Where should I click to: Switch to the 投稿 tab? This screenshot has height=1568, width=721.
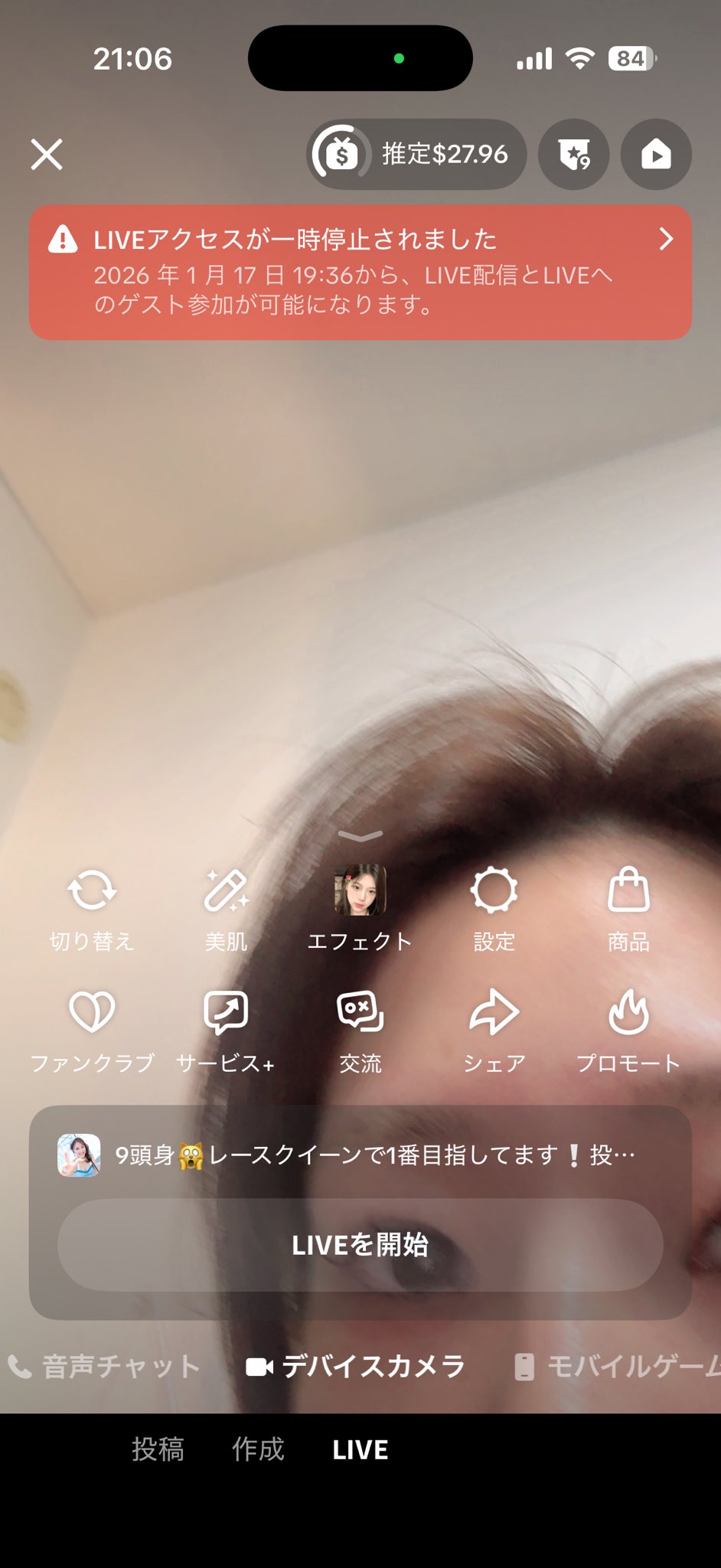click(x=158, y=1449)
